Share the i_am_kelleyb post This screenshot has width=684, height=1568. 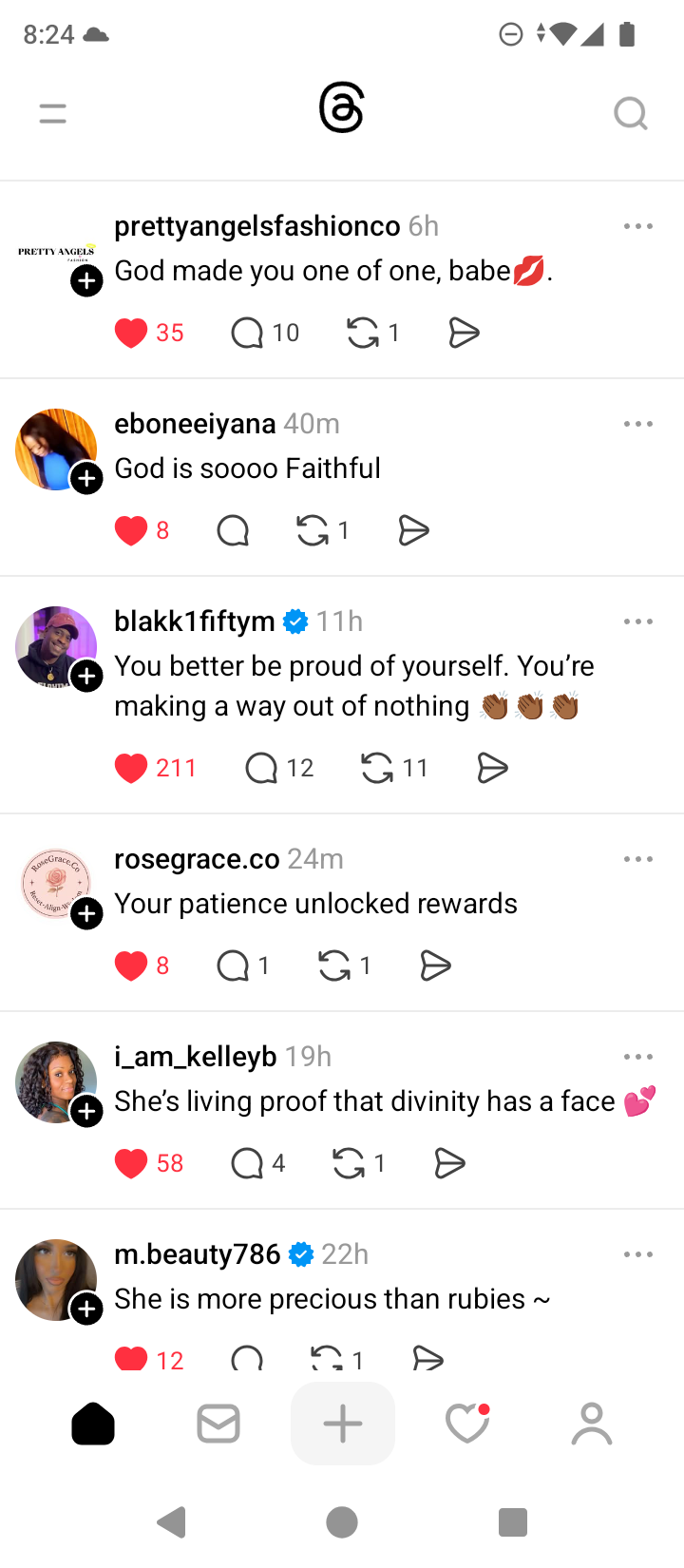coord(449,1163)
